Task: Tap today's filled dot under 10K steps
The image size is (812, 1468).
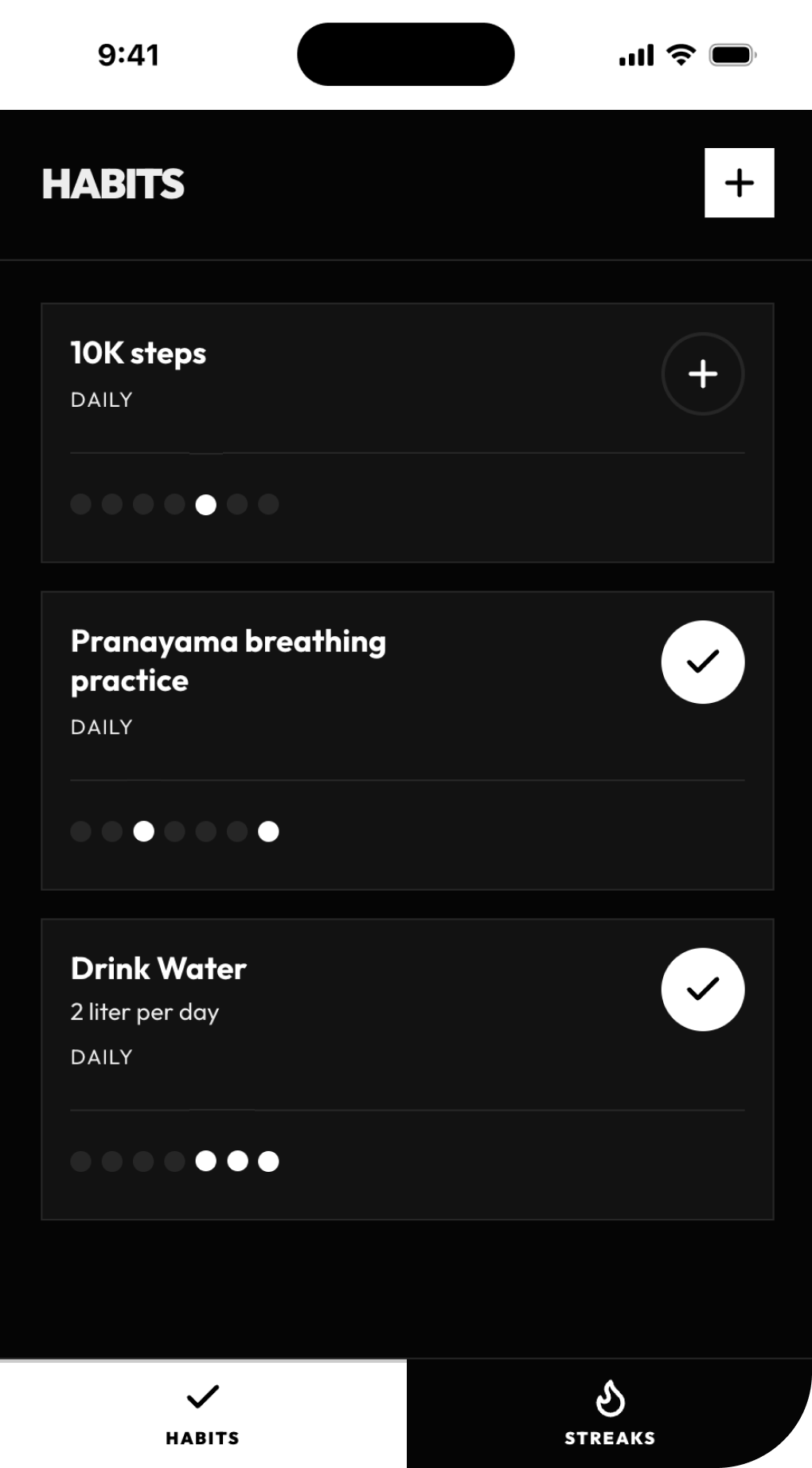Action: (206, 504)
